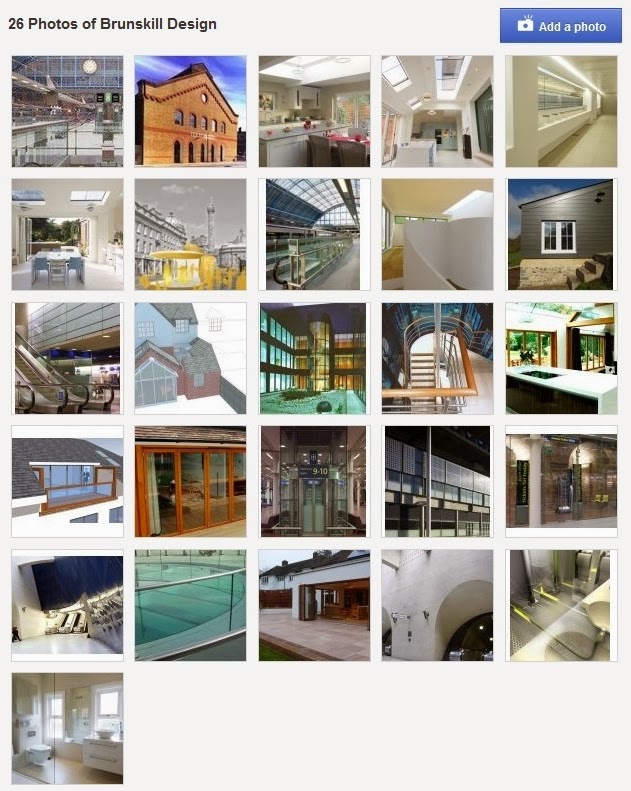View the house with paved patio photo

[x=314, y=605]
